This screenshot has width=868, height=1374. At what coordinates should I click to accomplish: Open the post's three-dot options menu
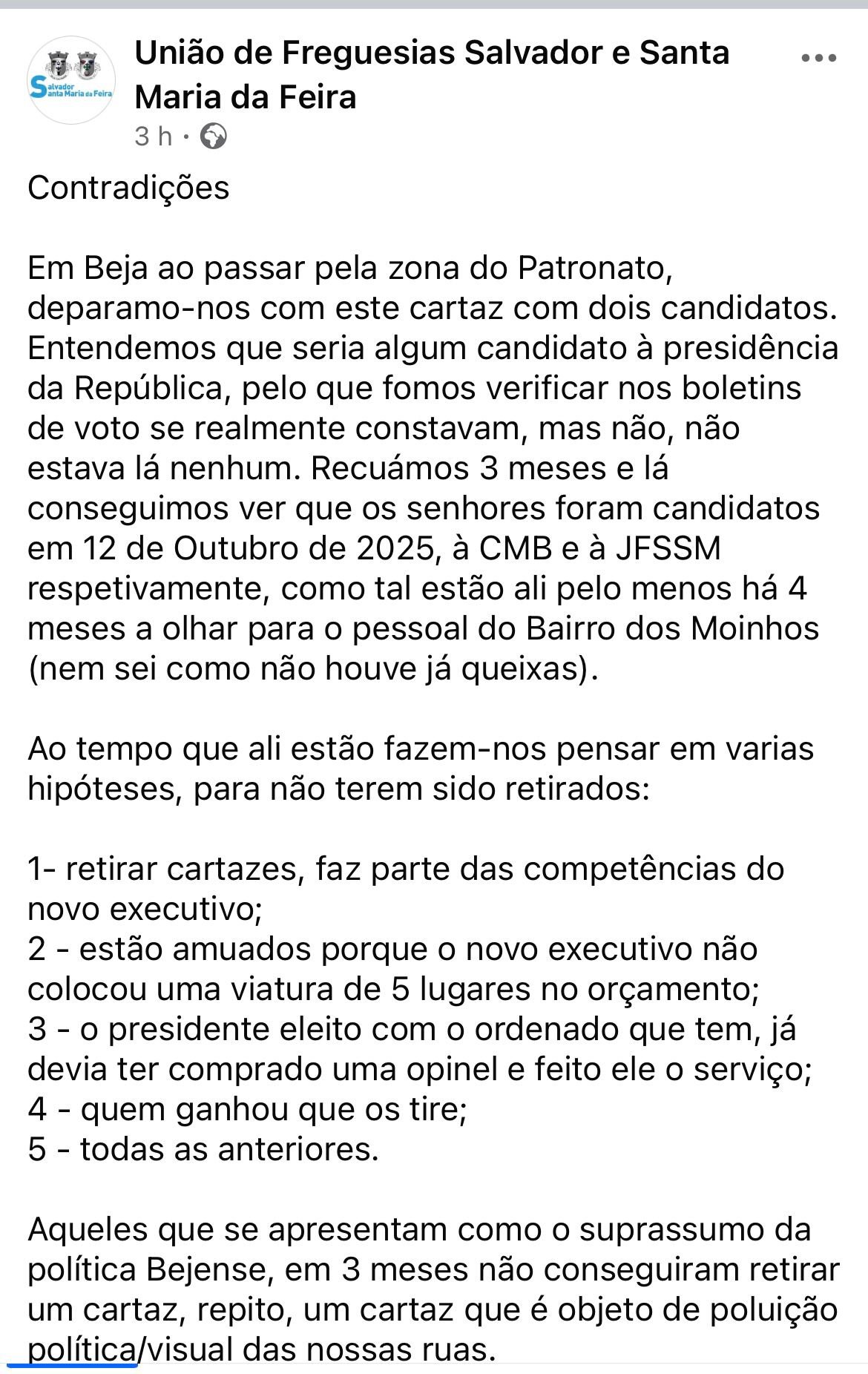819,58
